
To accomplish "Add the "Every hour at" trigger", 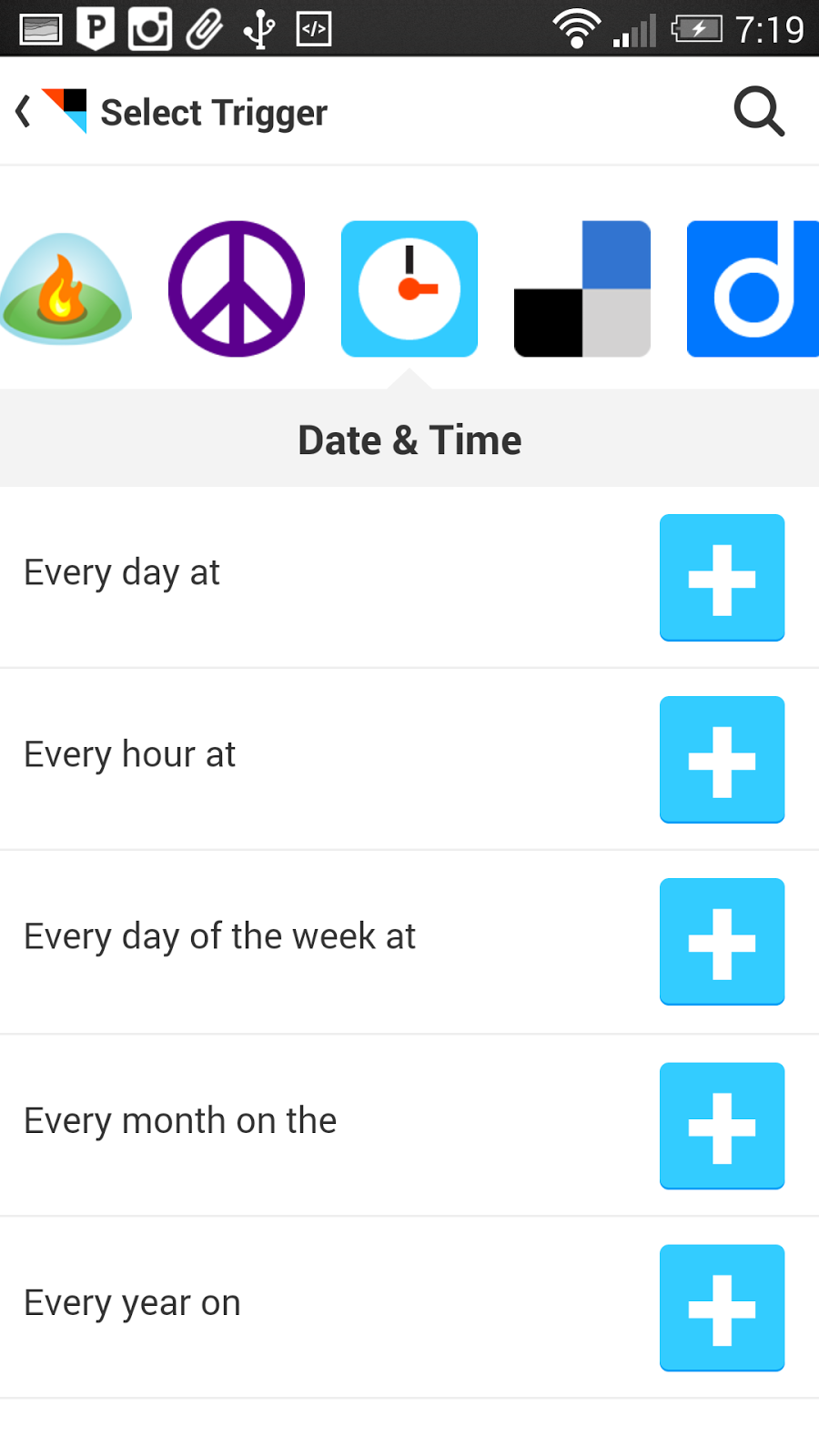I will 722,760.
